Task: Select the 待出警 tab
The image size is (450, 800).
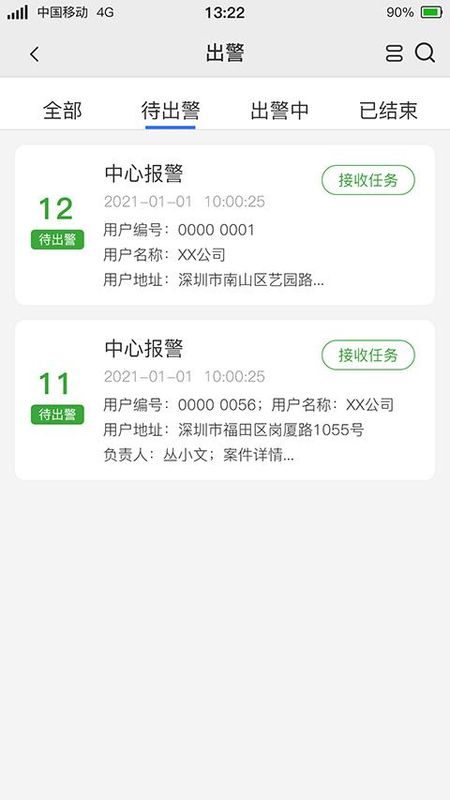Action: (x=170, y=110)
